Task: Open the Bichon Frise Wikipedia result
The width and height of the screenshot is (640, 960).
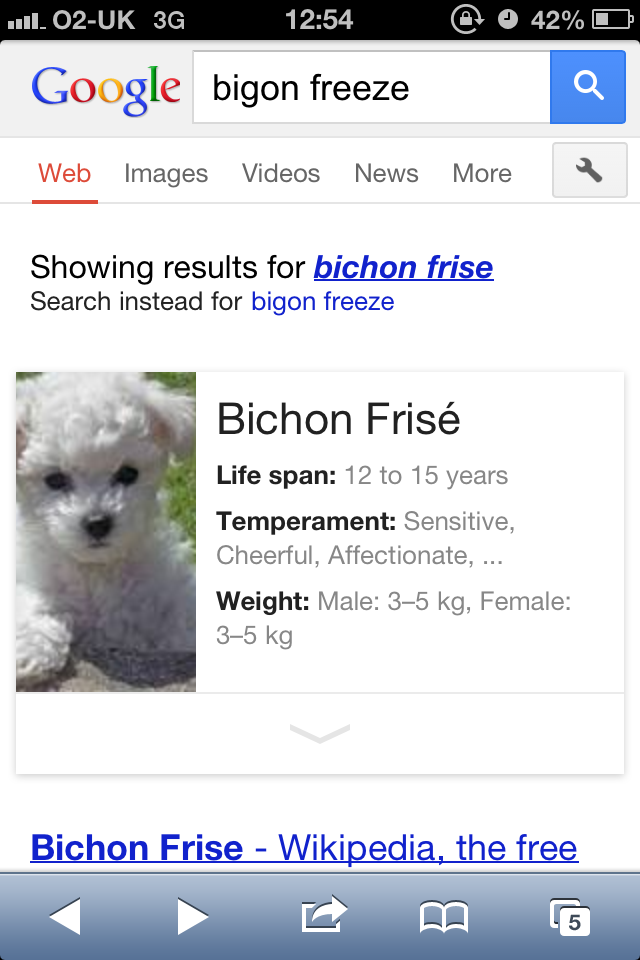Action: (x=304, y=848)
